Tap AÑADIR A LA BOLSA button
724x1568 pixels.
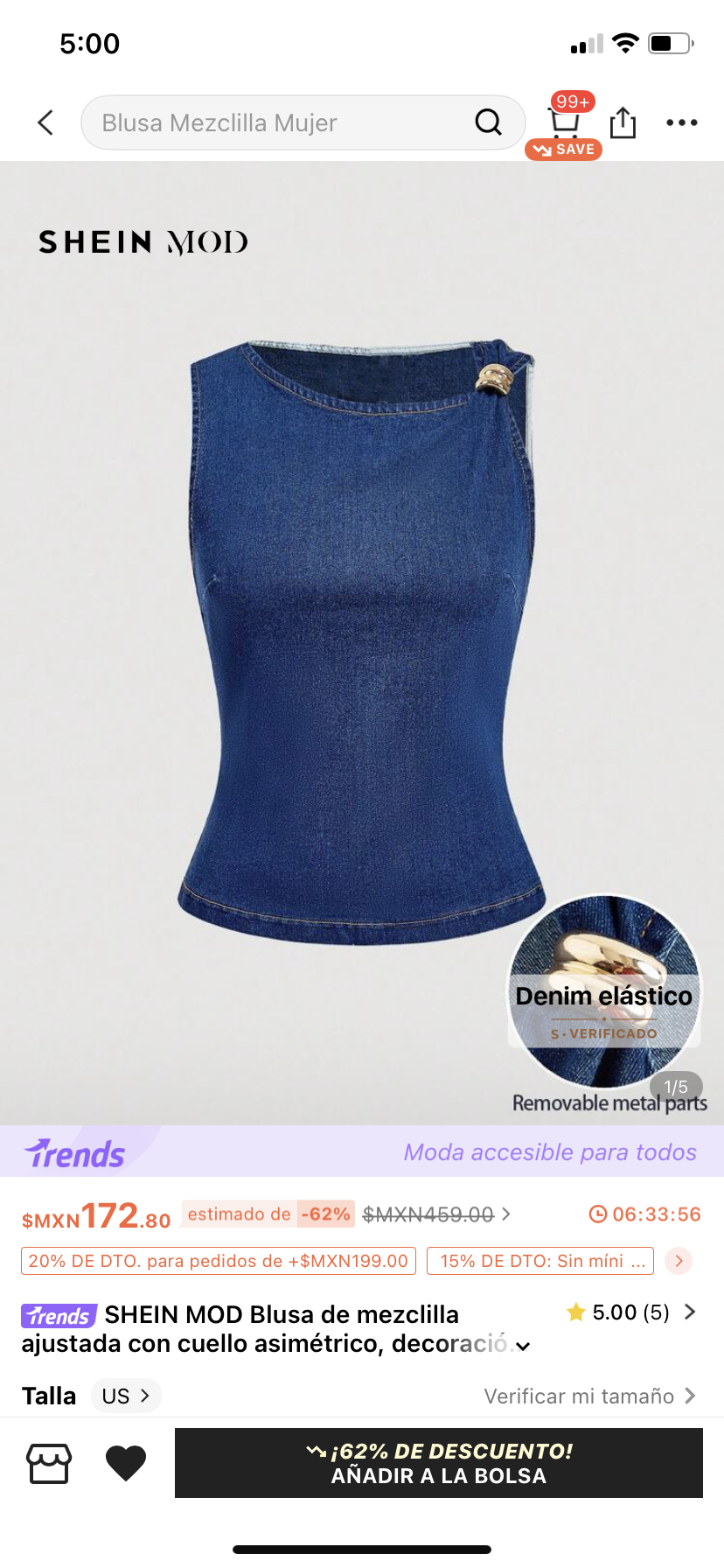click(439, 1463)
